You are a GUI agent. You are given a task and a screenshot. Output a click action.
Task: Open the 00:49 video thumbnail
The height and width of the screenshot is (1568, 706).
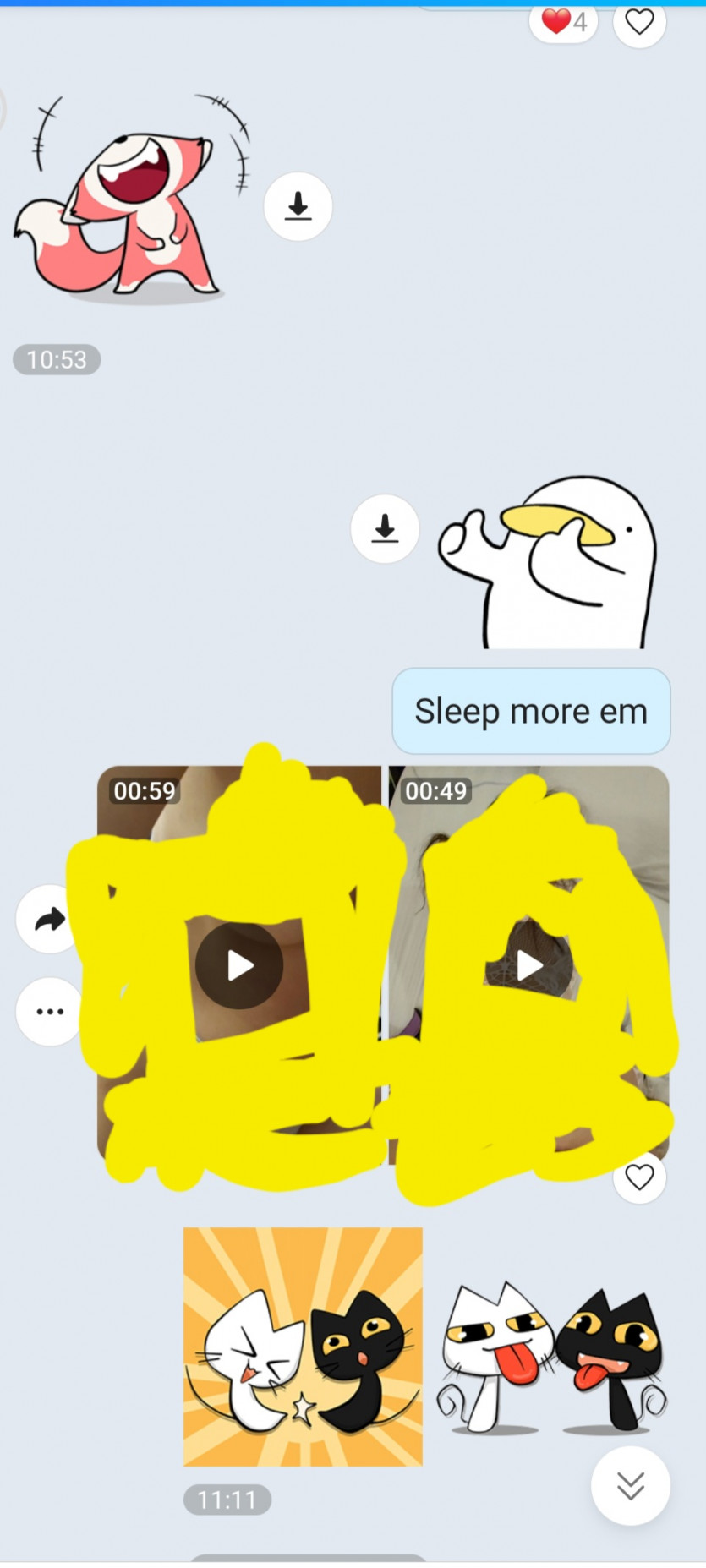point(529,964)
